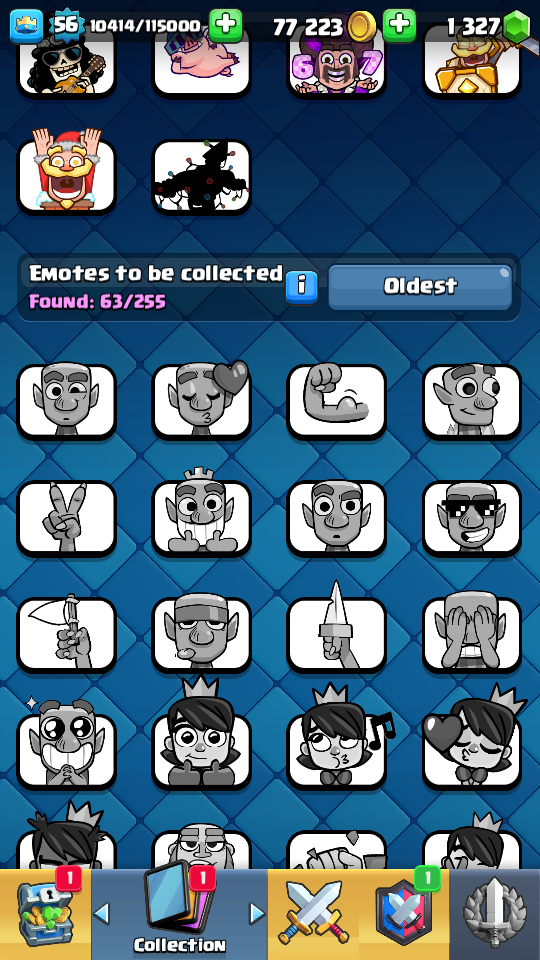Select the Christmas lights tree emote
540x960 pixels.
(201, 176)
